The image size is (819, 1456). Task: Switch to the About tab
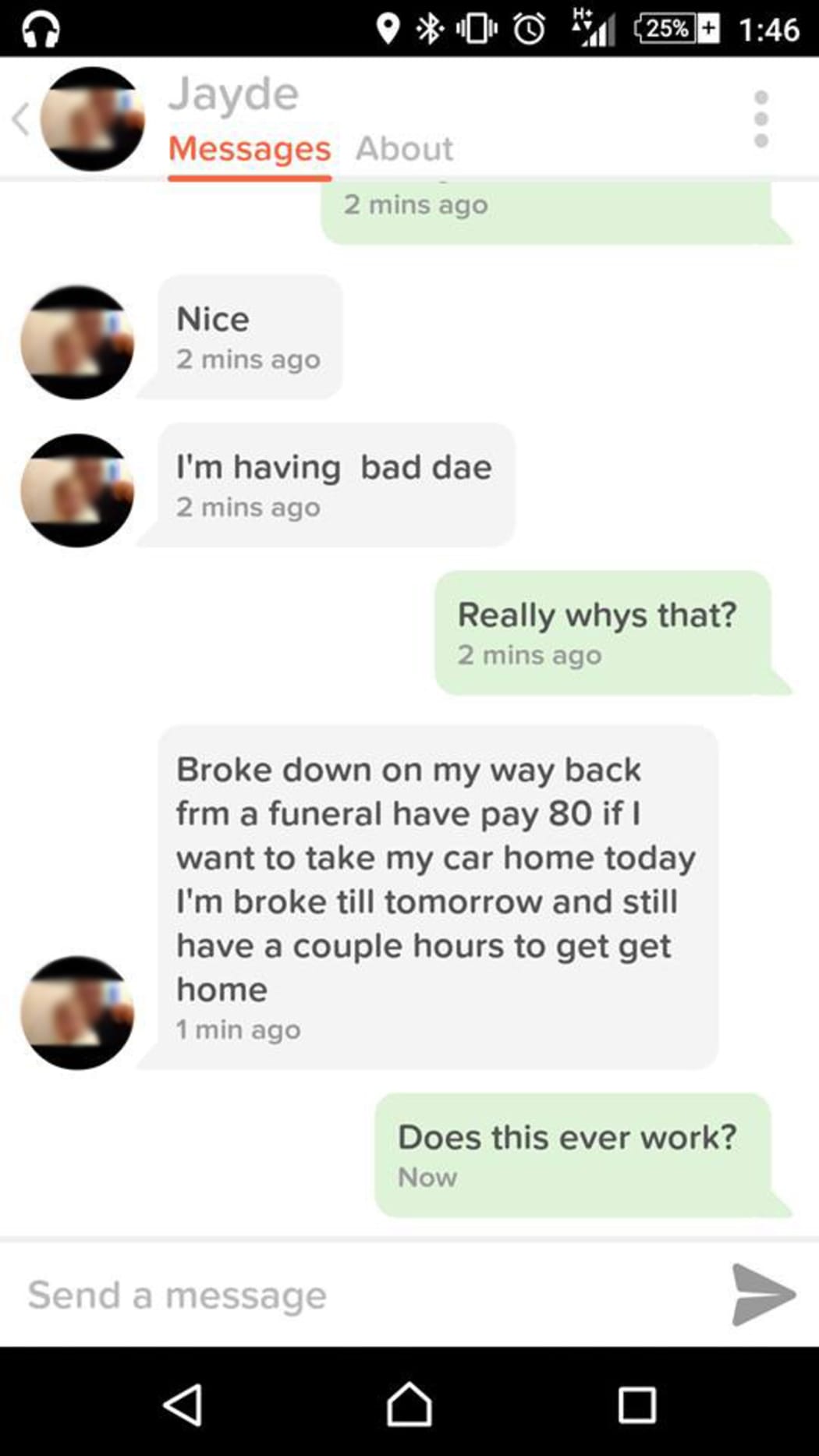pos(404,148)
